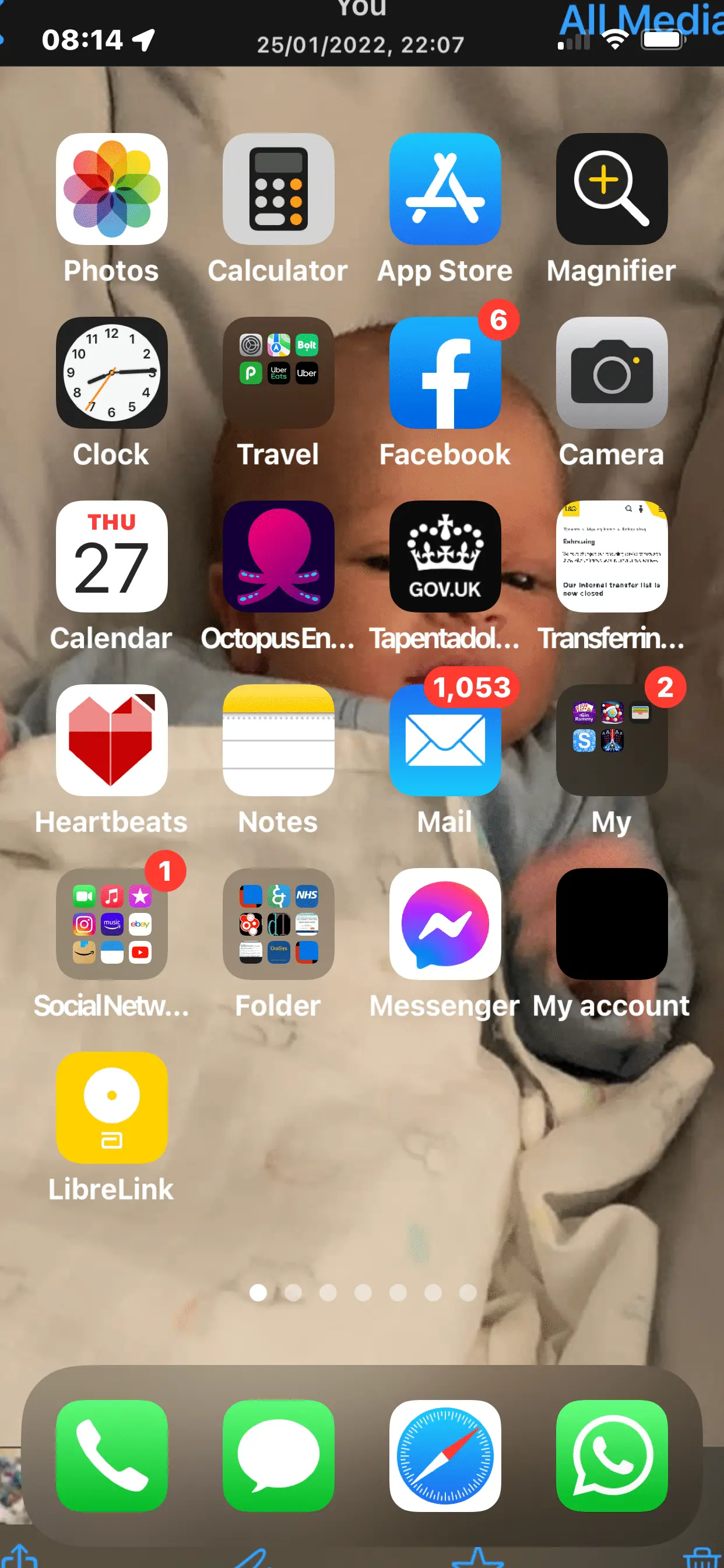Launch Messenger

445,924
